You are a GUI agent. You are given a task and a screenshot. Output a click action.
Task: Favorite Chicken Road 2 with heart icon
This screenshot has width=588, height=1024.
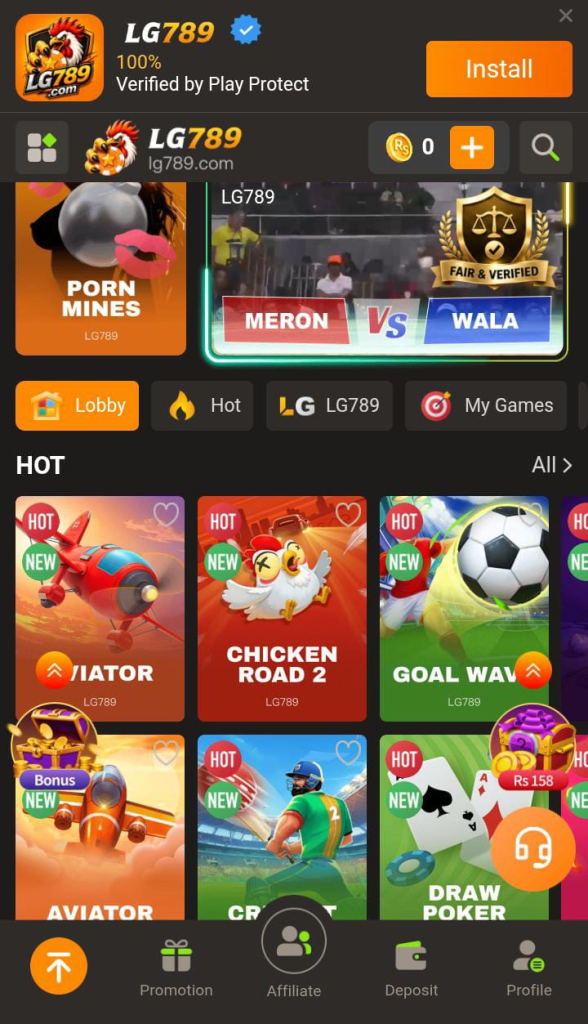348,515
